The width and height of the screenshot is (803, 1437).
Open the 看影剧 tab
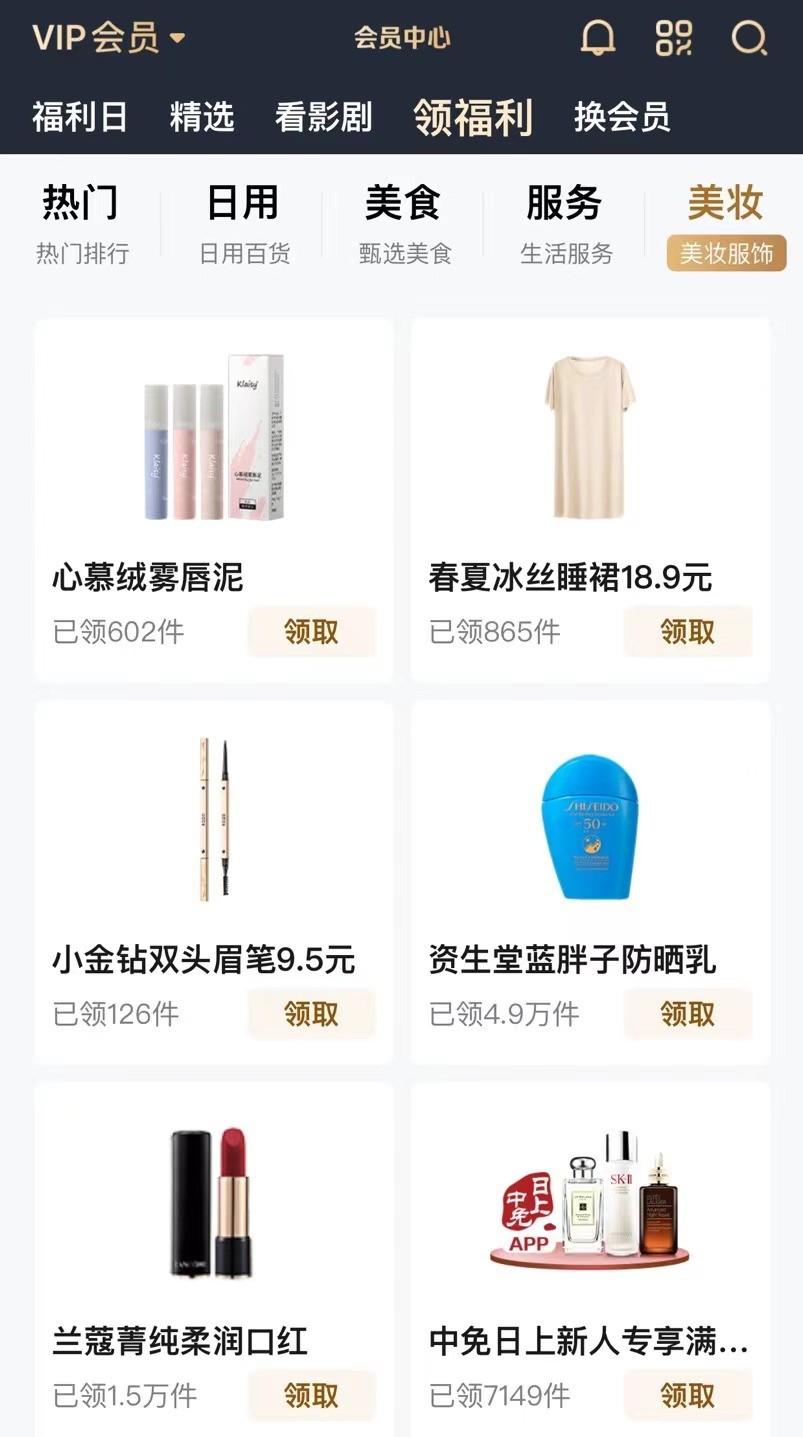pos(323,117)
